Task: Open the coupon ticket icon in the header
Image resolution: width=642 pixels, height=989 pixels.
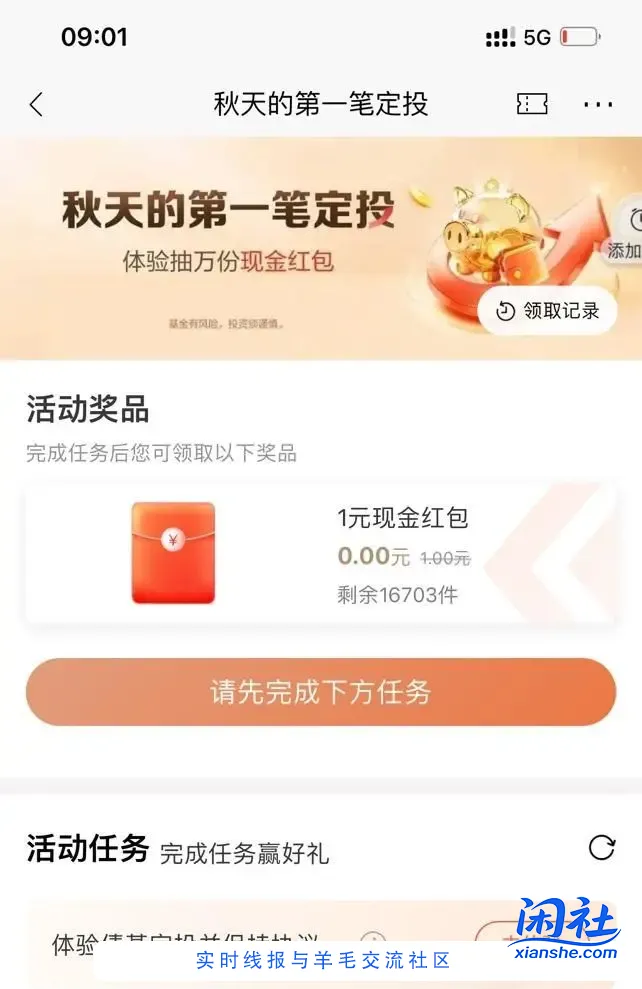Action: coord(532,104)
